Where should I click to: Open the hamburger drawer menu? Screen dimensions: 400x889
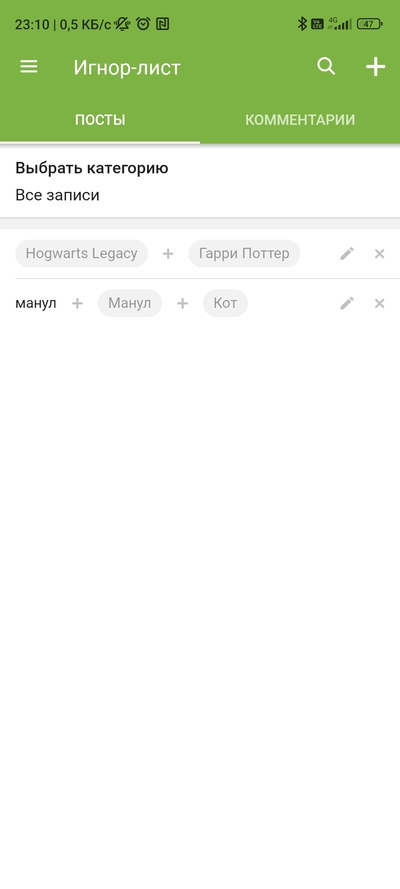pos(29,67)
